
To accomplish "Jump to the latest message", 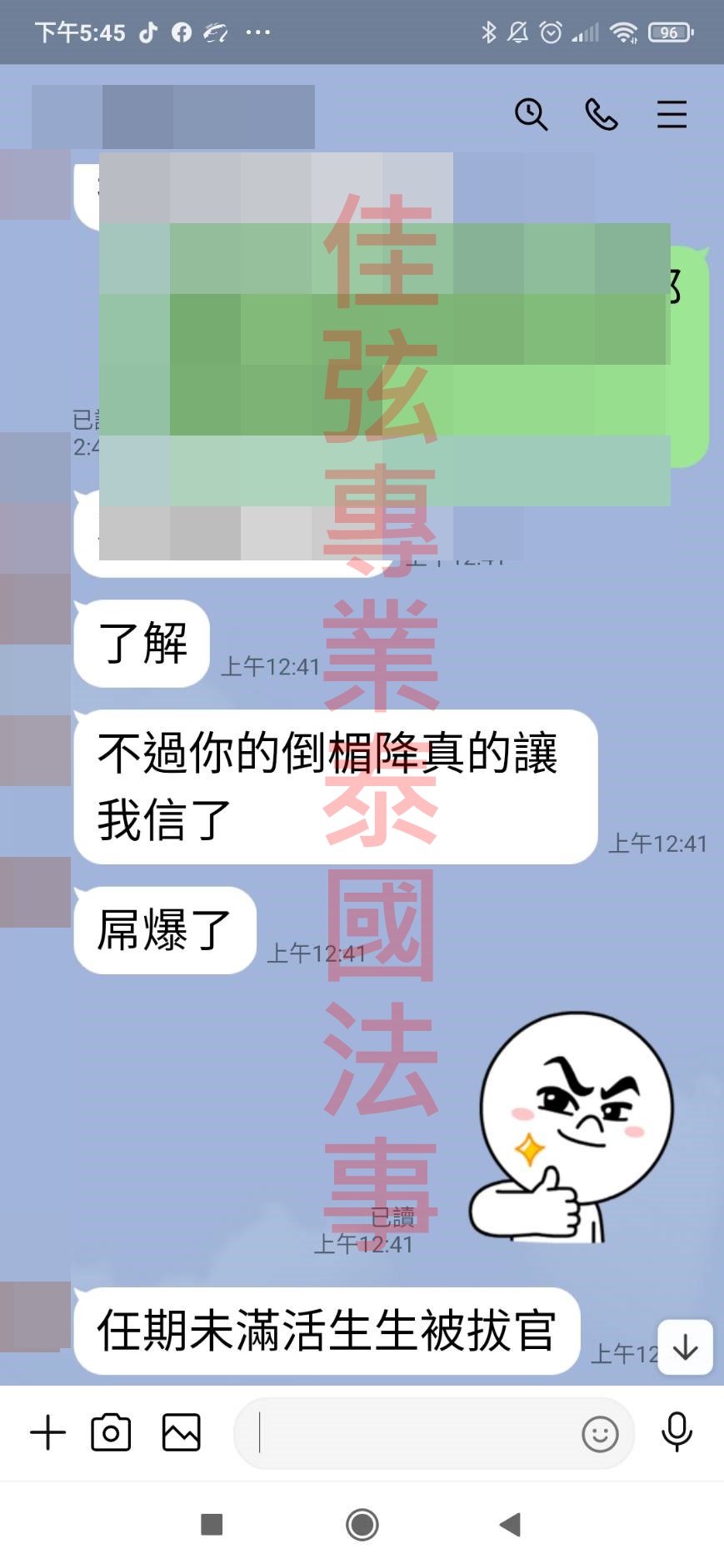I will pyautogui.click(x=685, y=1346).
